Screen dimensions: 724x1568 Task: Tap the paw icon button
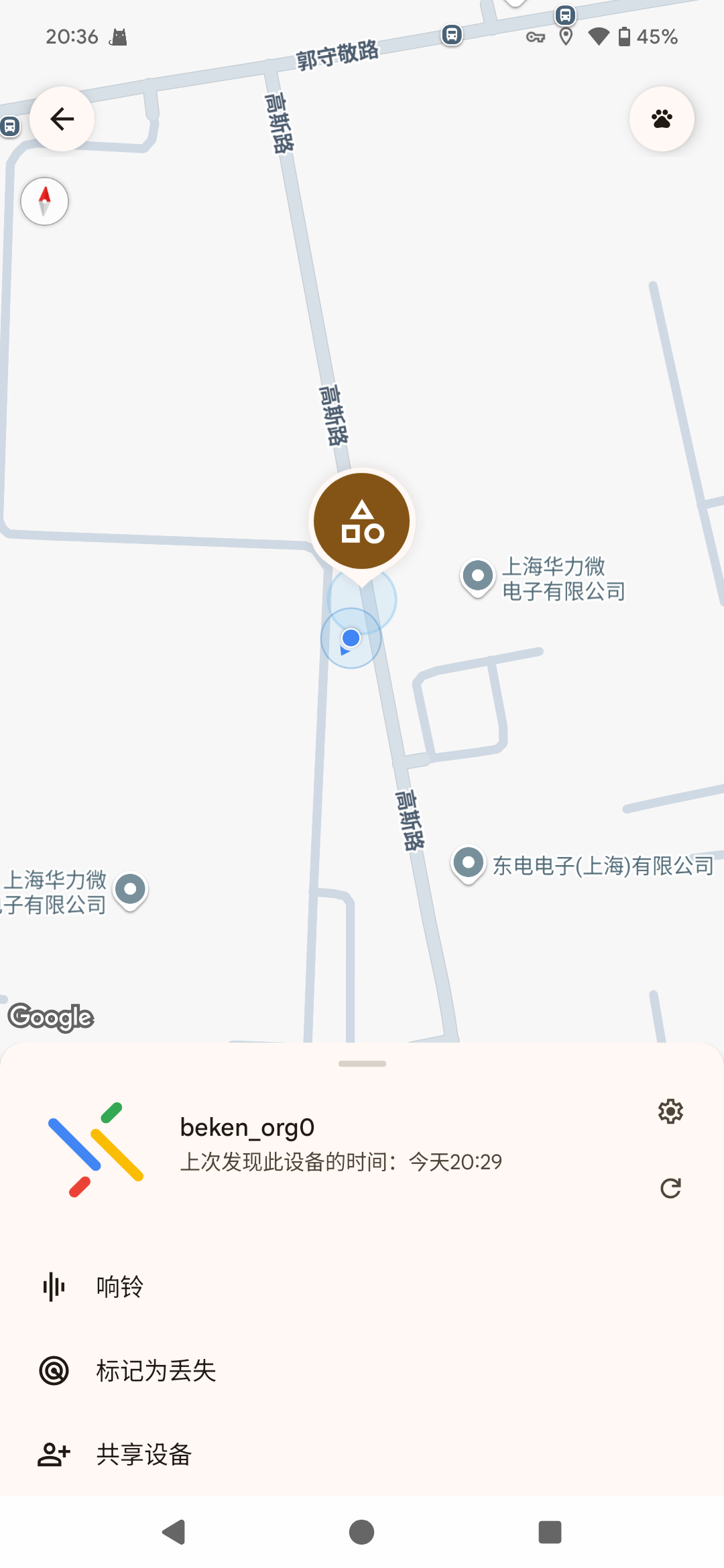(x=662, y=119)
